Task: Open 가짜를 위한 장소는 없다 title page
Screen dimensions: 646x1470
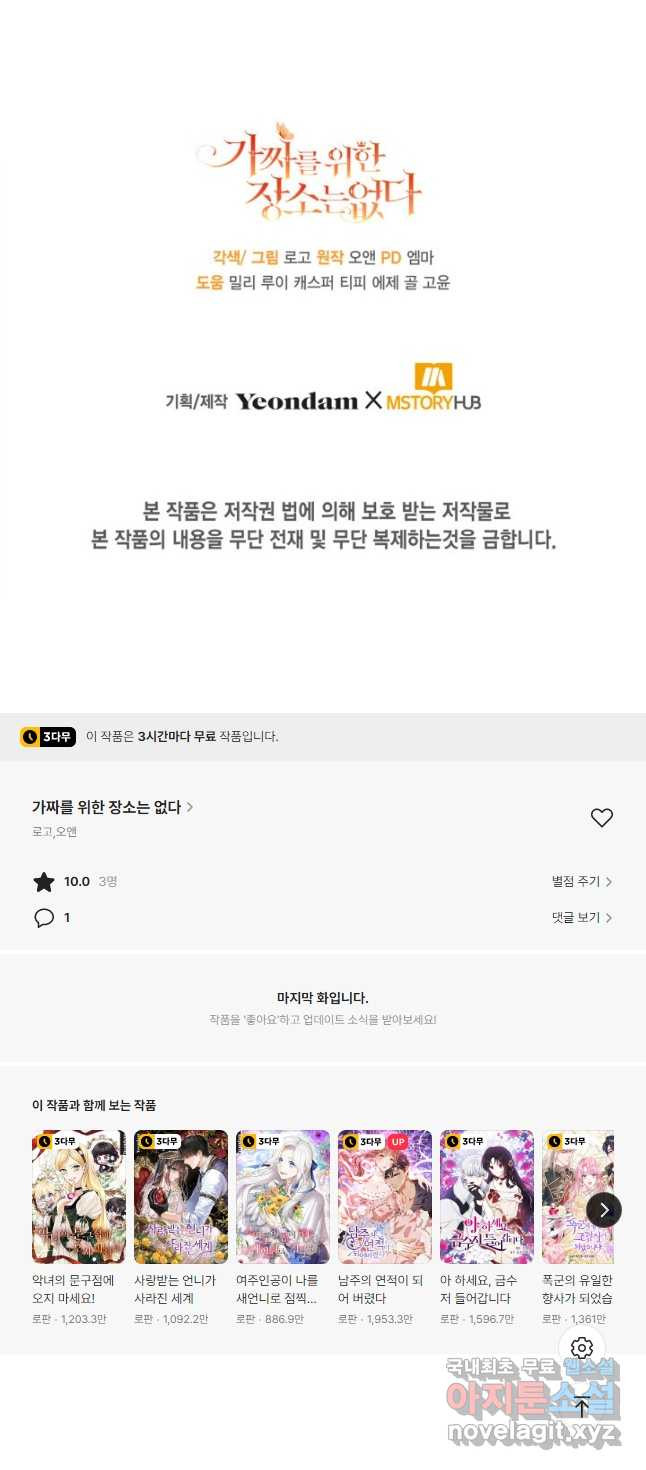Action: point(112,807)
